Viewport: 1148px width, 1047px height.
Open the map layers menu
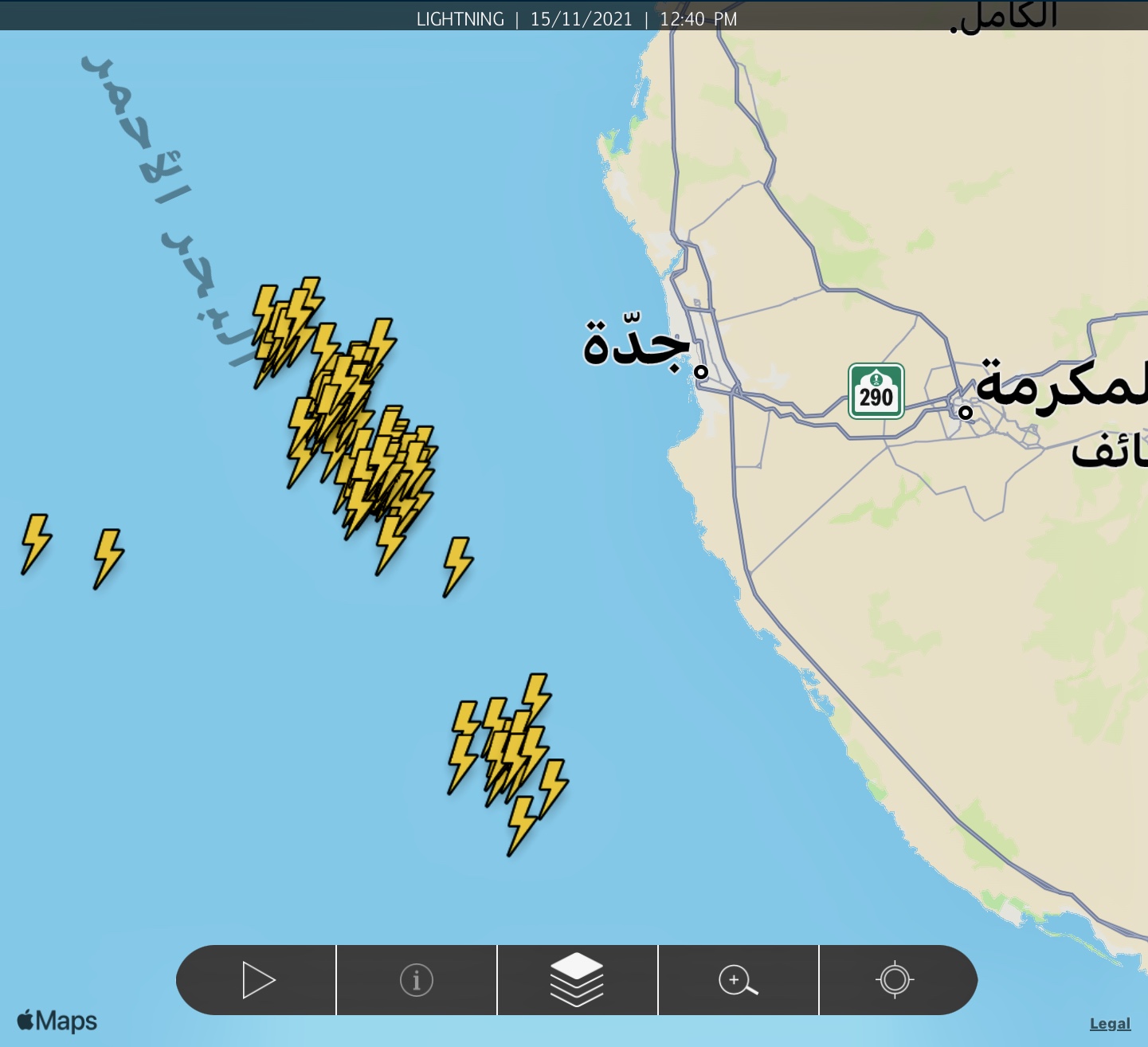click(x=577, y=980)
